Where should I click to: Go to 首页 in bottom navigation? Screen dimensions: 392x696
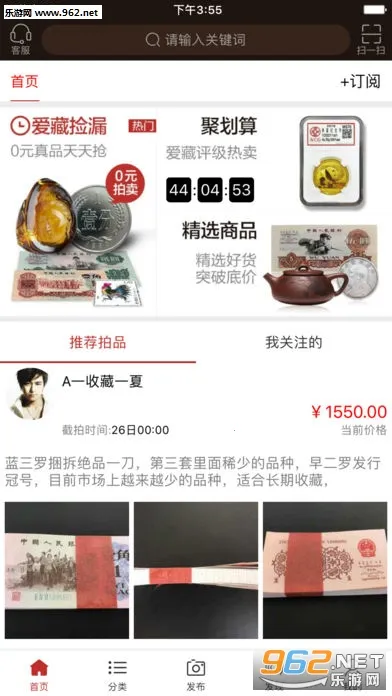(39, 674)
